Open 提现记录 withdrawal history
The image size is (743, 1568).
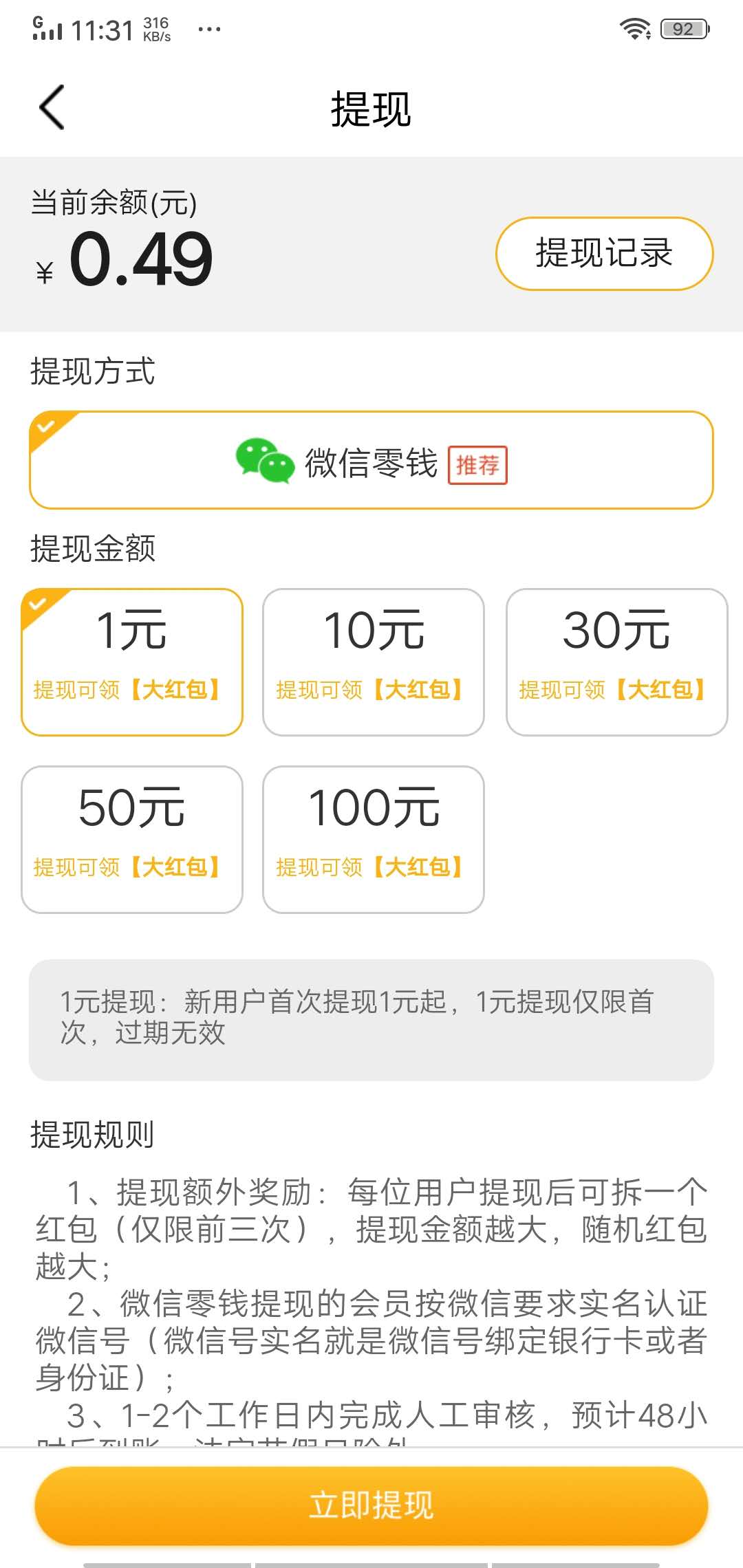(x=604, y=253)
